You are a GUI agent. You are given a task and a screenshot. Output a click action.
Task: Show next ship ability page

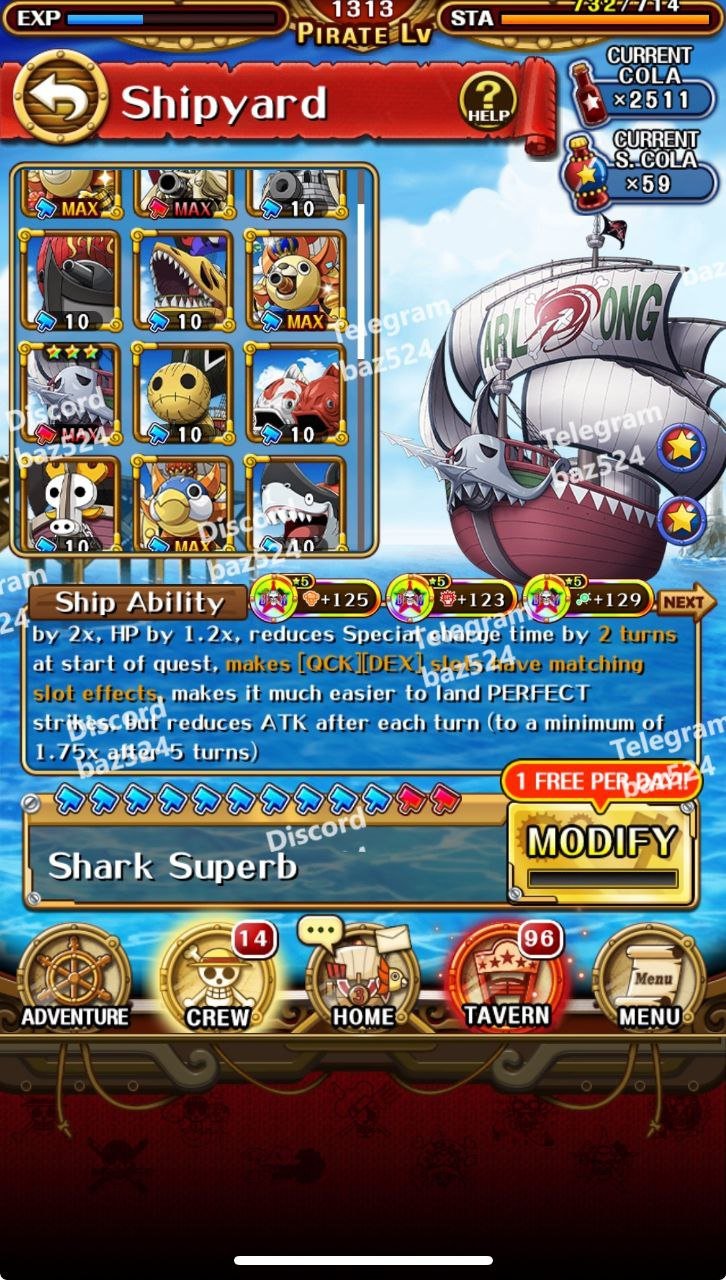coord(687,602)
